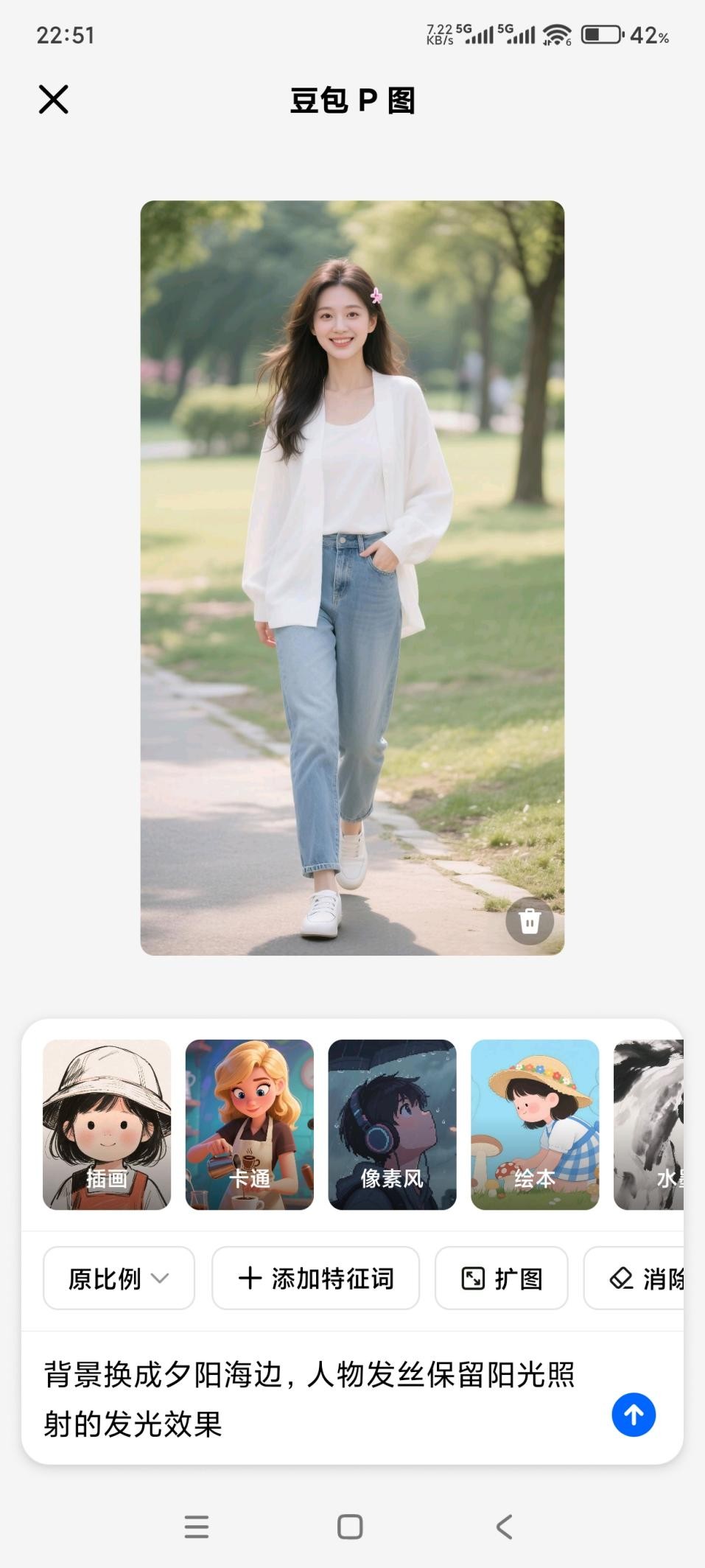Send the prompt with blue arrow button

point(634,1415)
